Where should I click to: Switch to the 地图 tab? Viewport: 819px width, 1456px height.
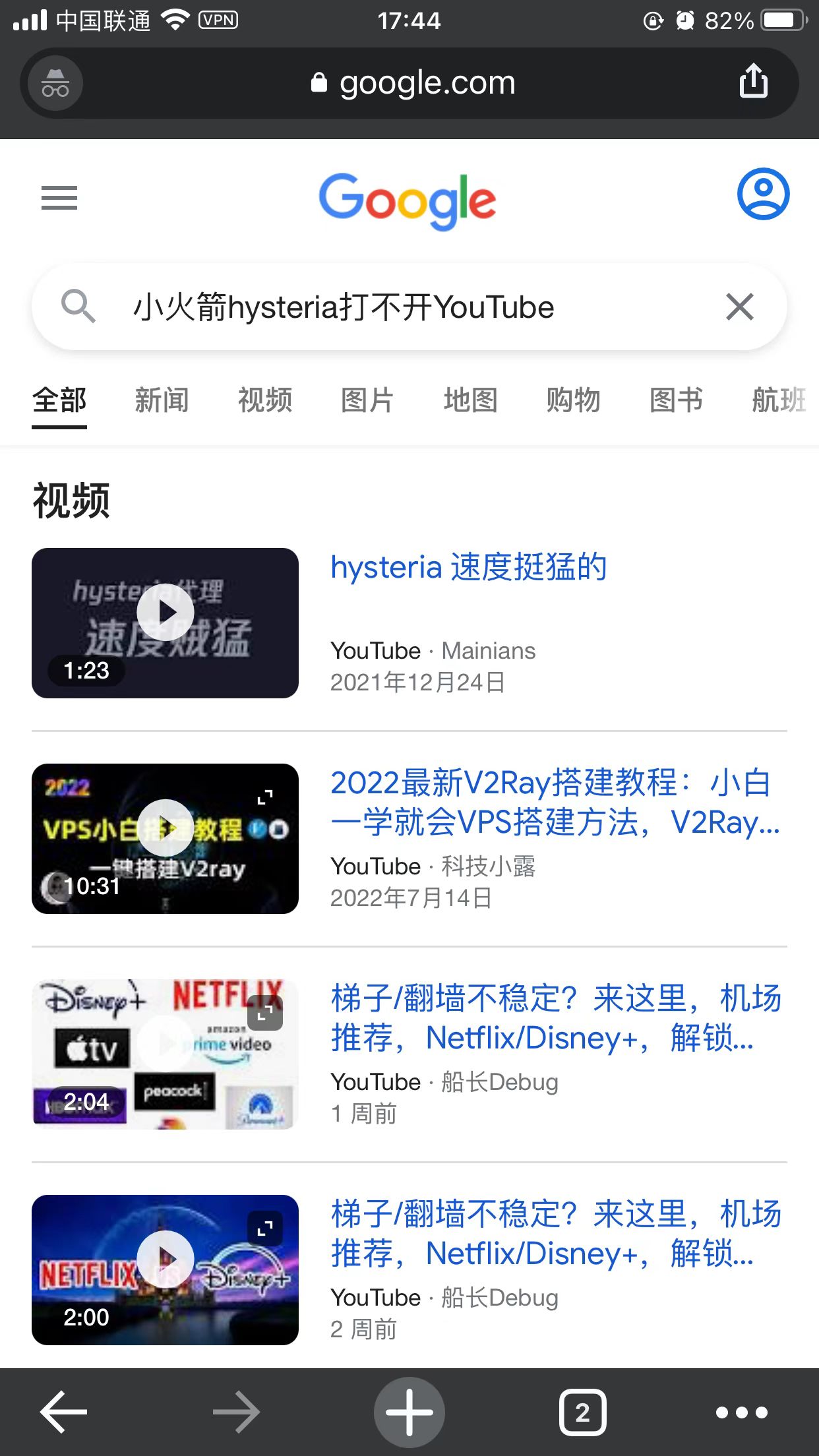pyautogui.click(x=470, y=400)
